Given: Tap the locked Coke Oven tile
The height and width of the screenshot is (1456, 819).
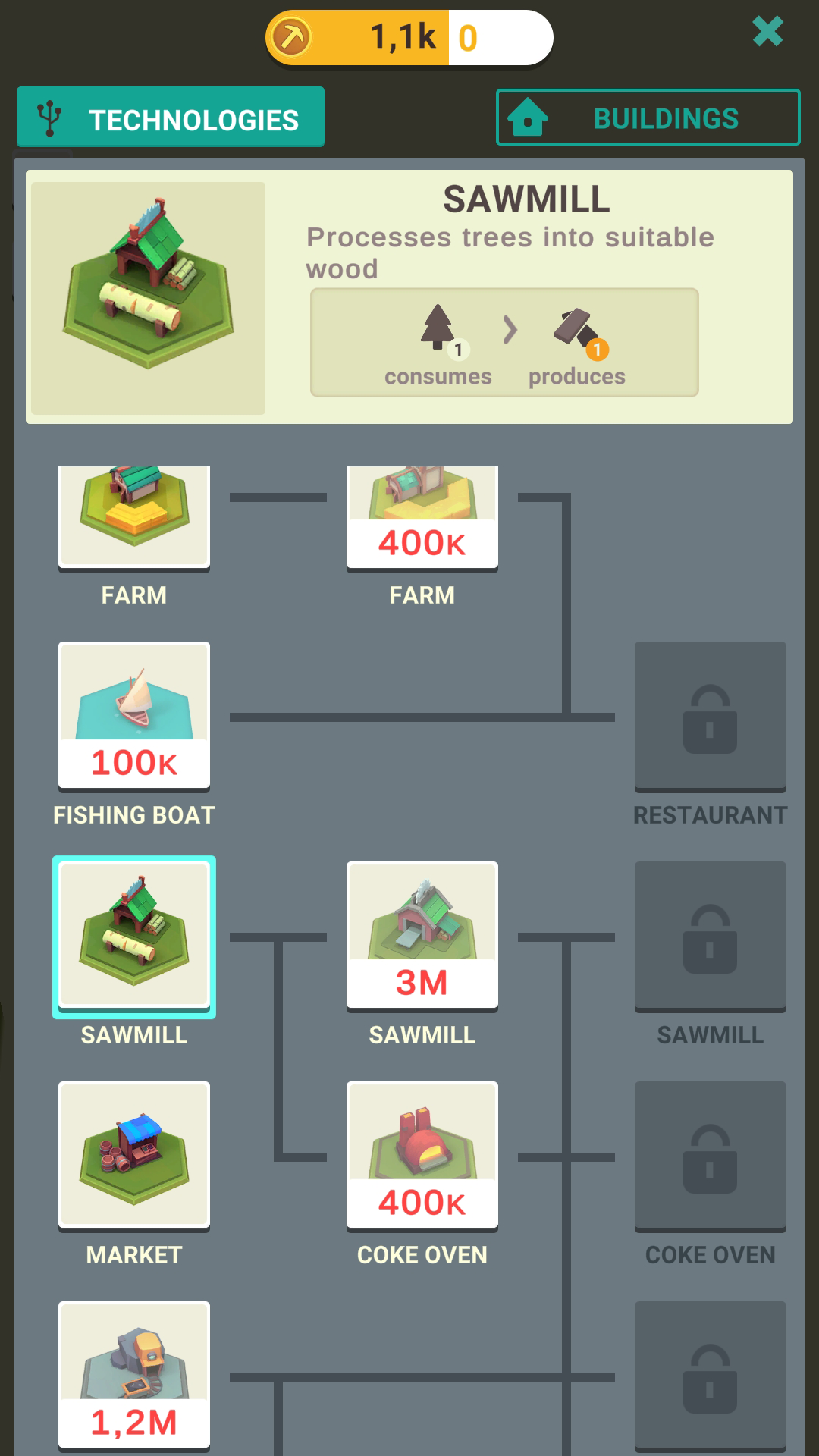Looking at the screenshot, I should [x=710, y=1156].
